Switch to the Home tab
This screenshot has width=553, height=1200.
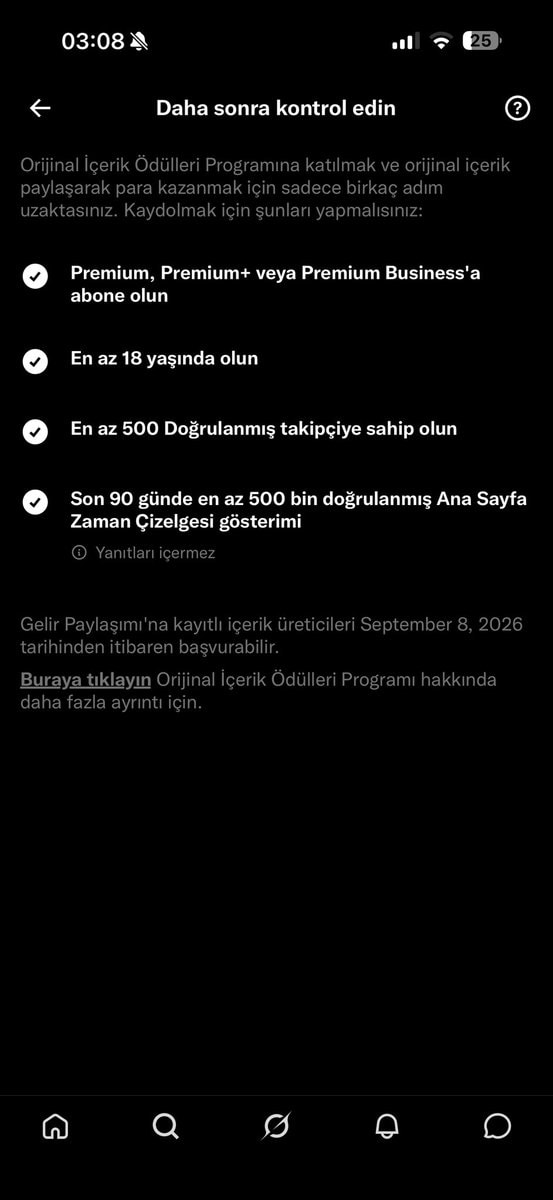pos(55,1126)
